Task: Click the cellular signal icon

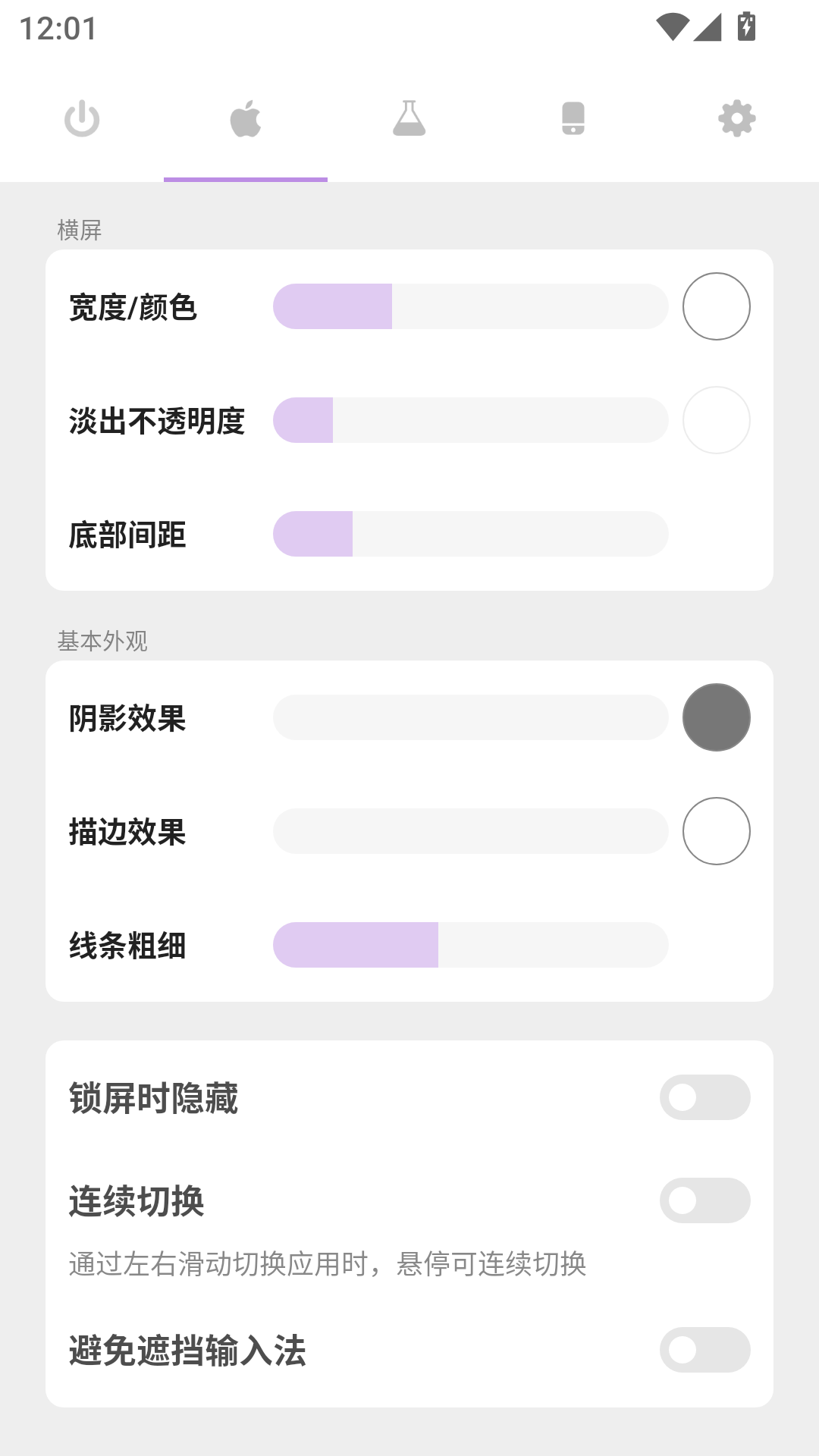Action: 707,25
